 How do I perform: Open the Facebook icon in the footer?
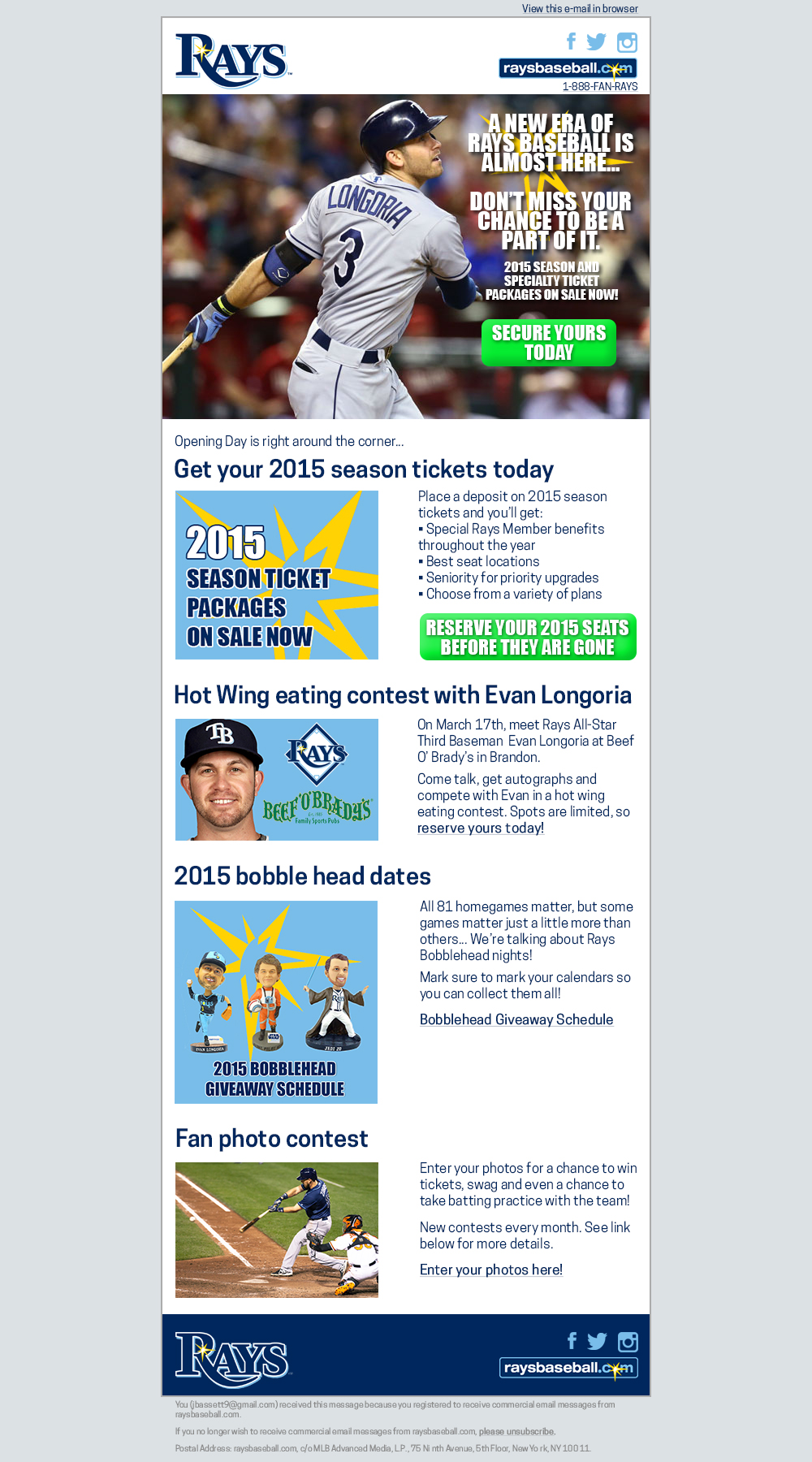(572, 1341)
